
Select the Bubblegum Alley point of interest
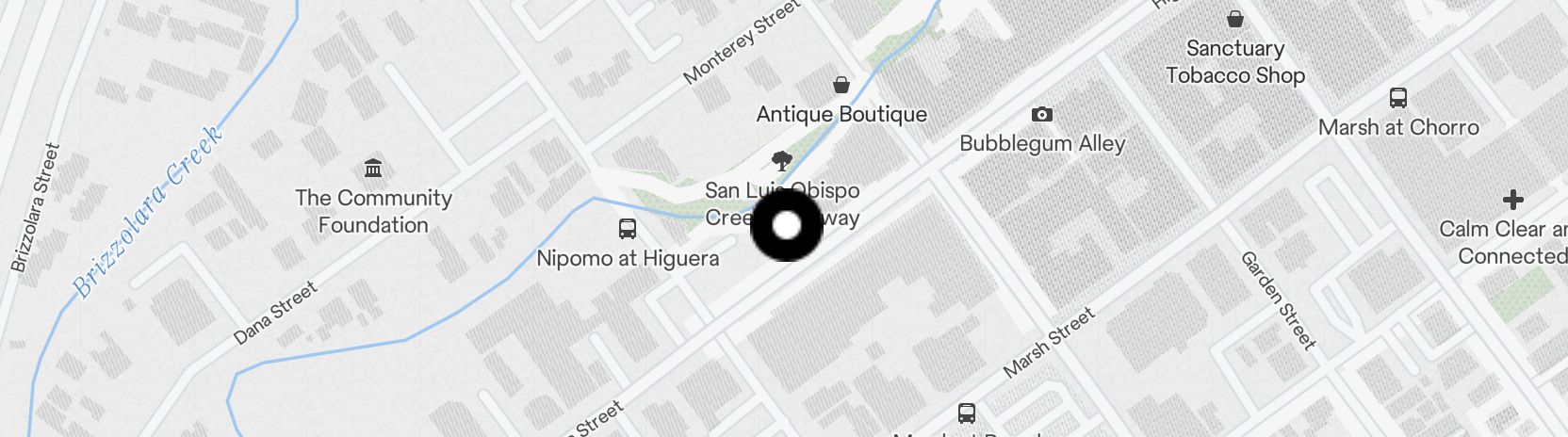pos(1041,115)
